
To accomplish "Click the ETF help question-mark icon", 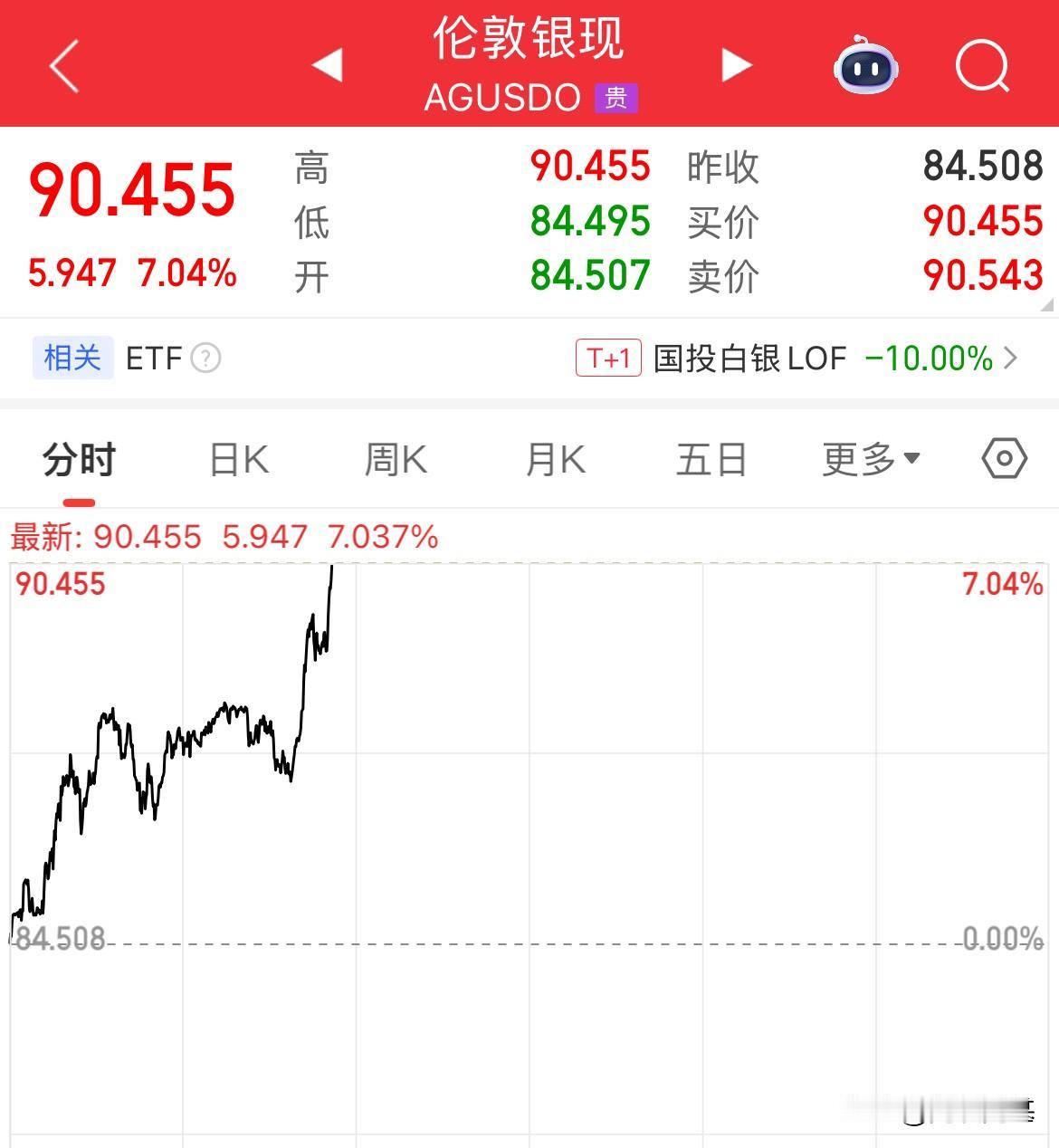I will pyautogui.click(x=205, y=359).
